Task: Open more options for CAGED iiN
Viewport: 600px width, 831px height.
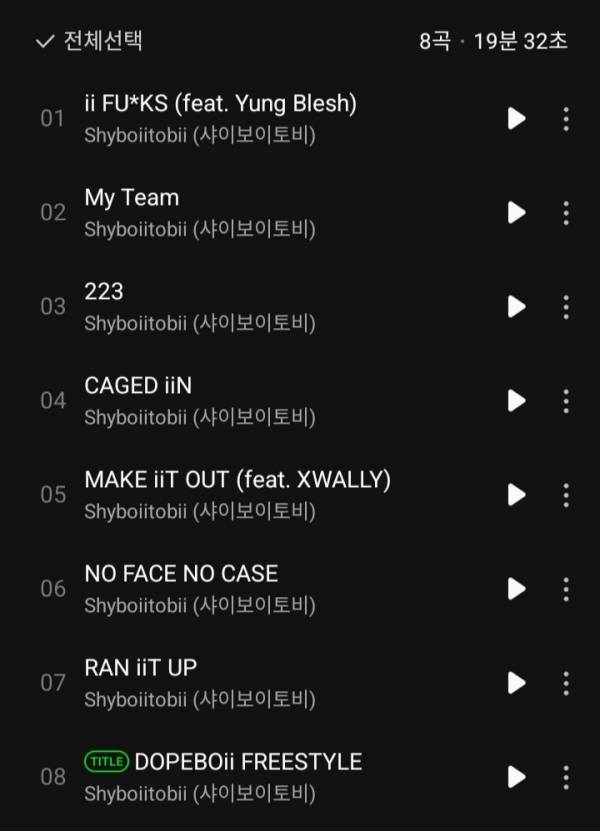Action: point(566,400)
